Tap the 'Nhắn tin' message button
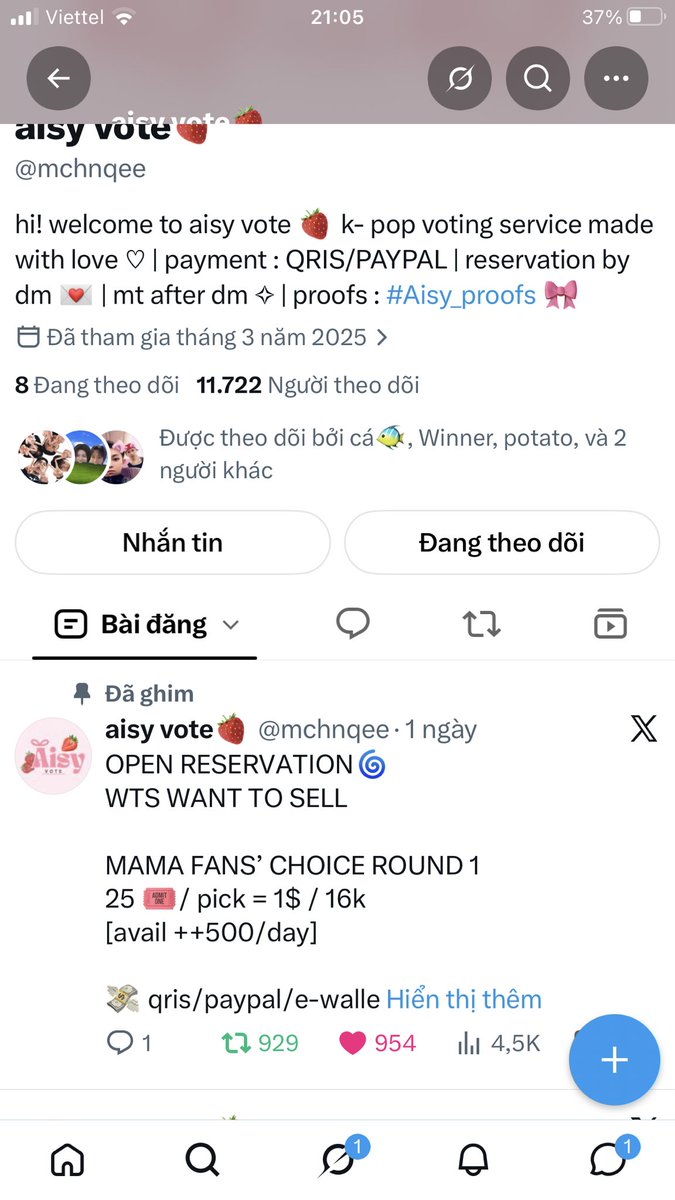 [x=172, y=543]
